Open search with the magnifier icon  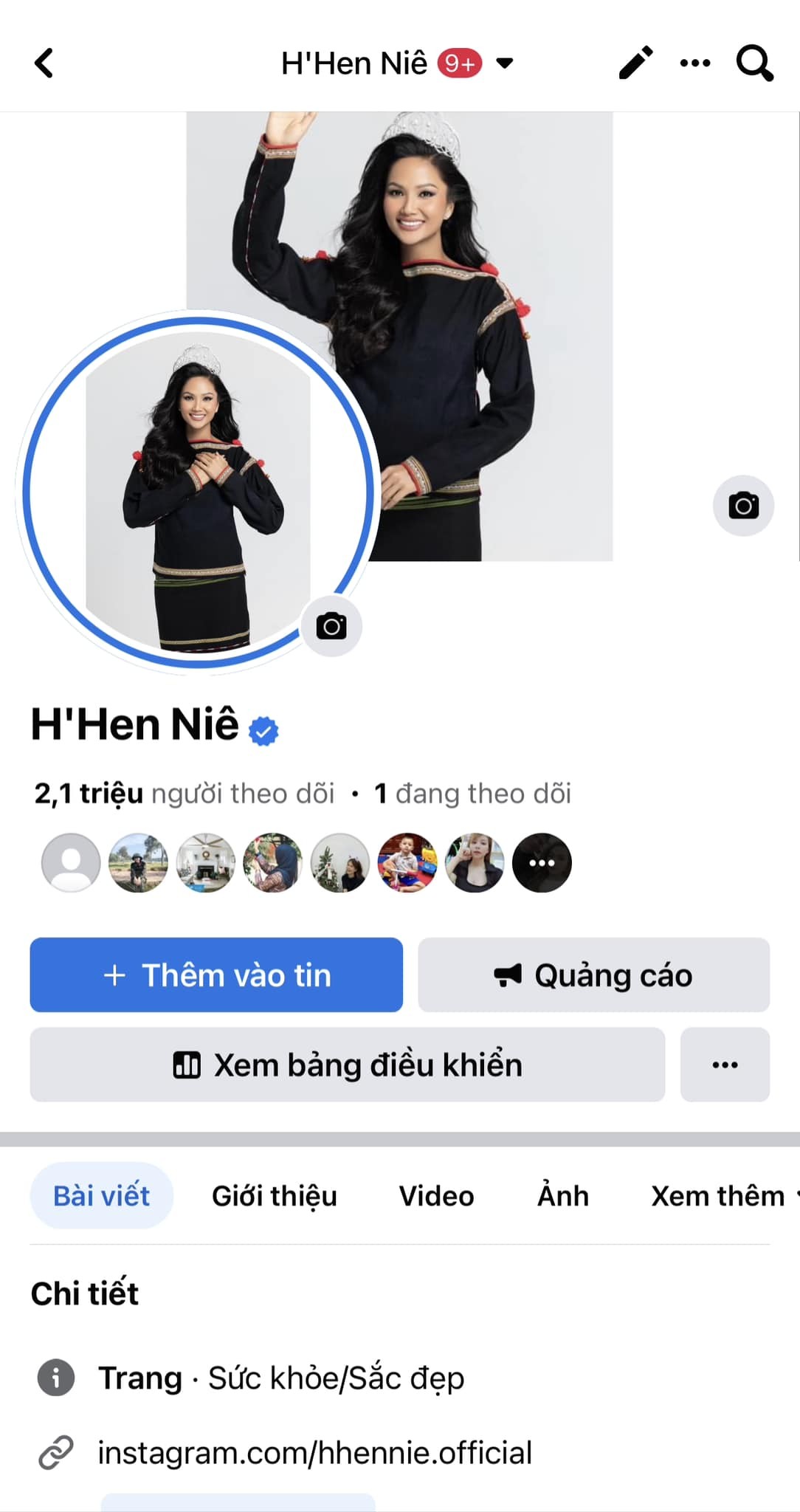pos(754,63)
